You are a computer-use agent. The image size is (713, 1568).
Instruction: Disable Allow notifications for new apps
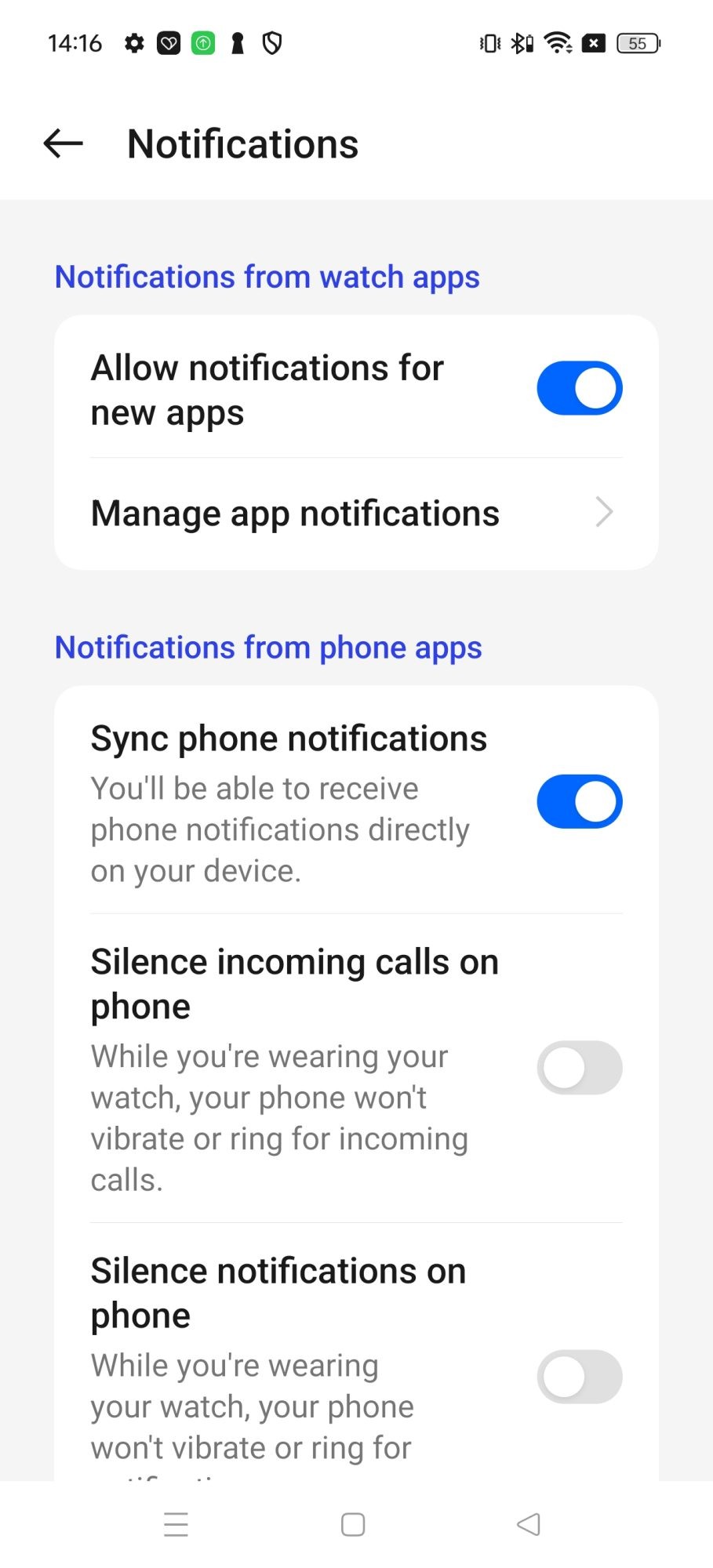579,388
